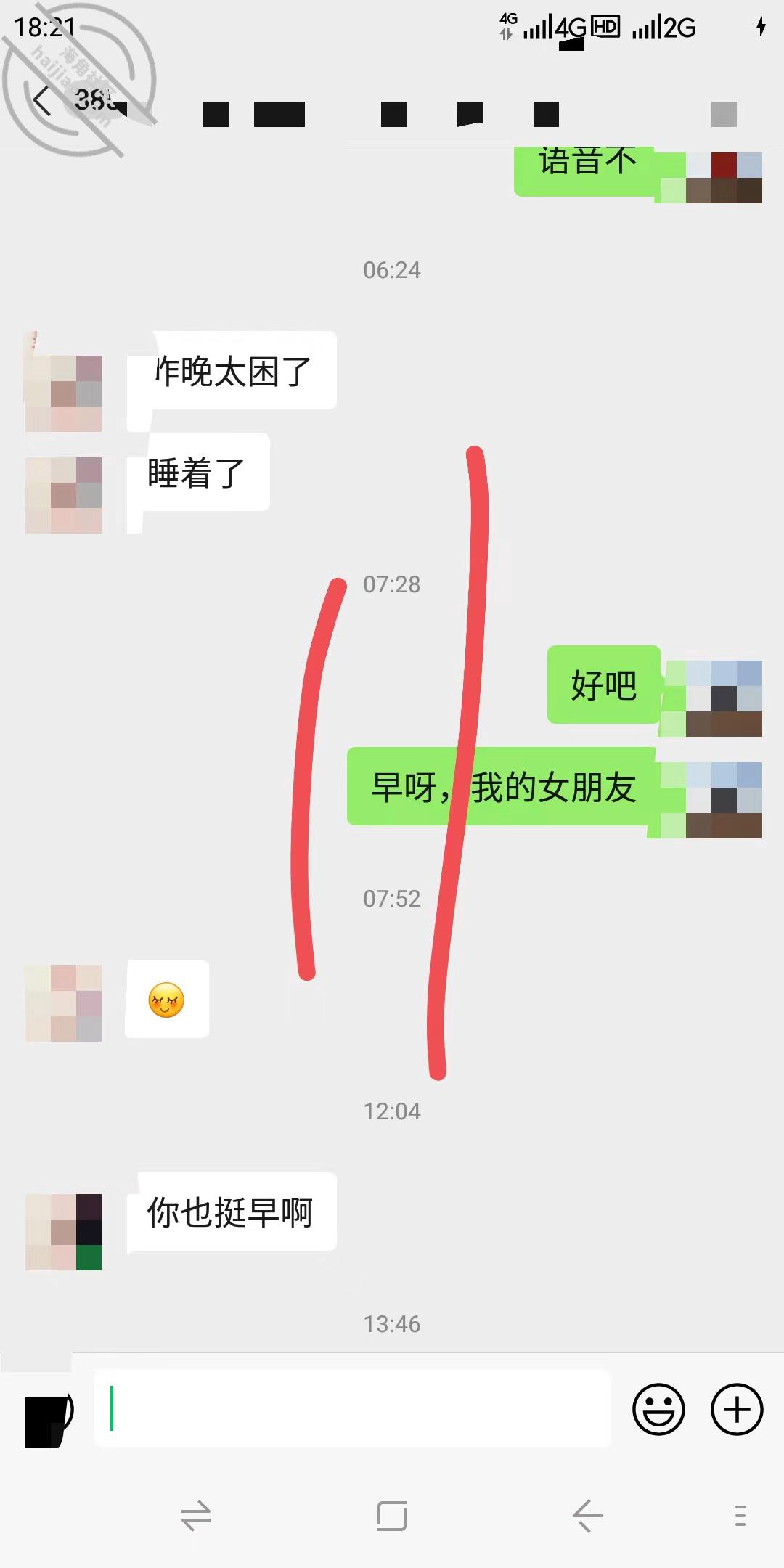
Task: Open recent apps from navigation bar
Action: point(392,1516)
